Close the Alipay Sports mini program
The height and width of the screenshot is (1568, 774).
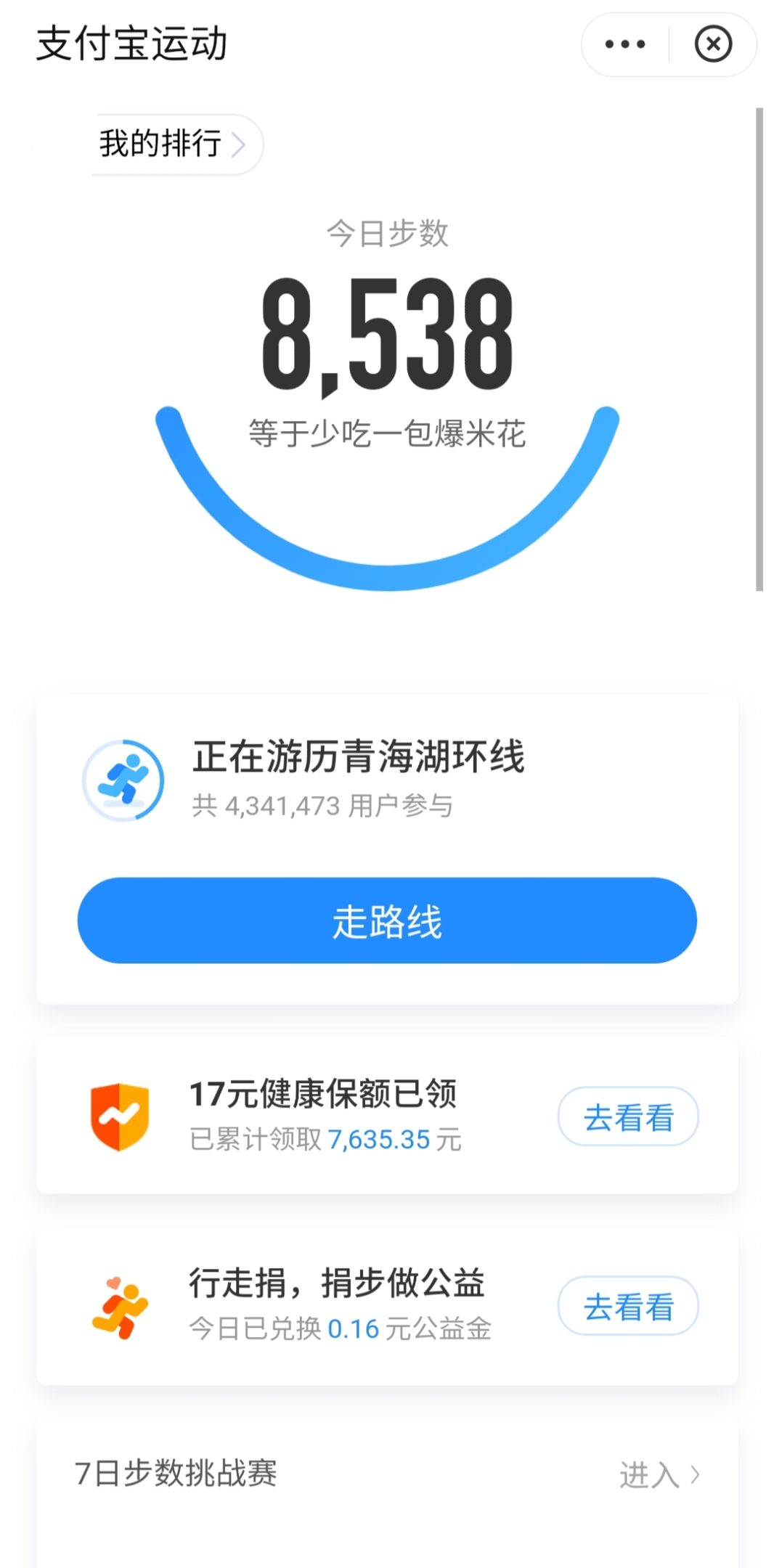713,44
